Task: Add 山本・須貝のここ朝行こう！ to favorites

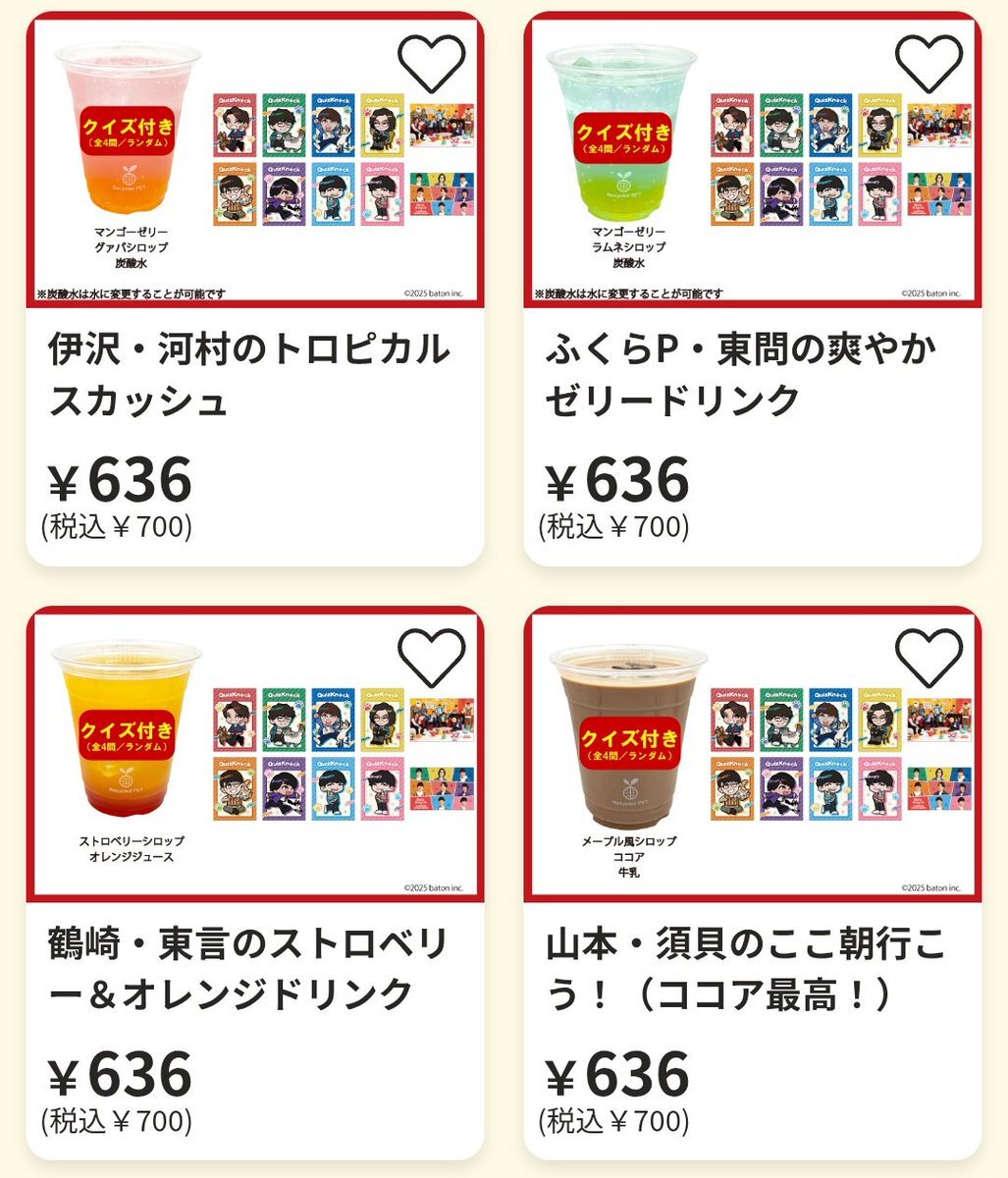Action: coord(929,656)
